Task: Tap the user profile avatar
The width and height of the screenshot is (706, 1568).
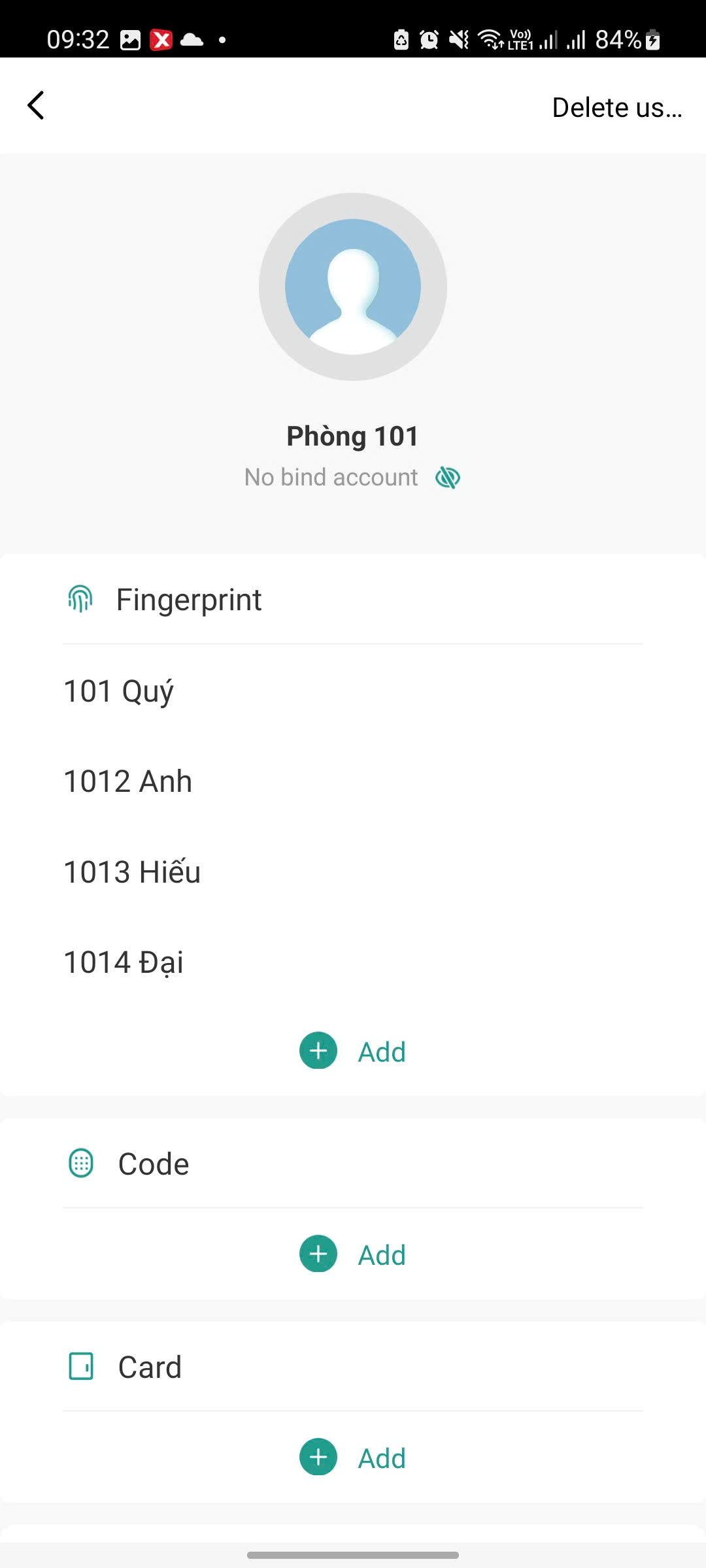Action: (353, 287)
